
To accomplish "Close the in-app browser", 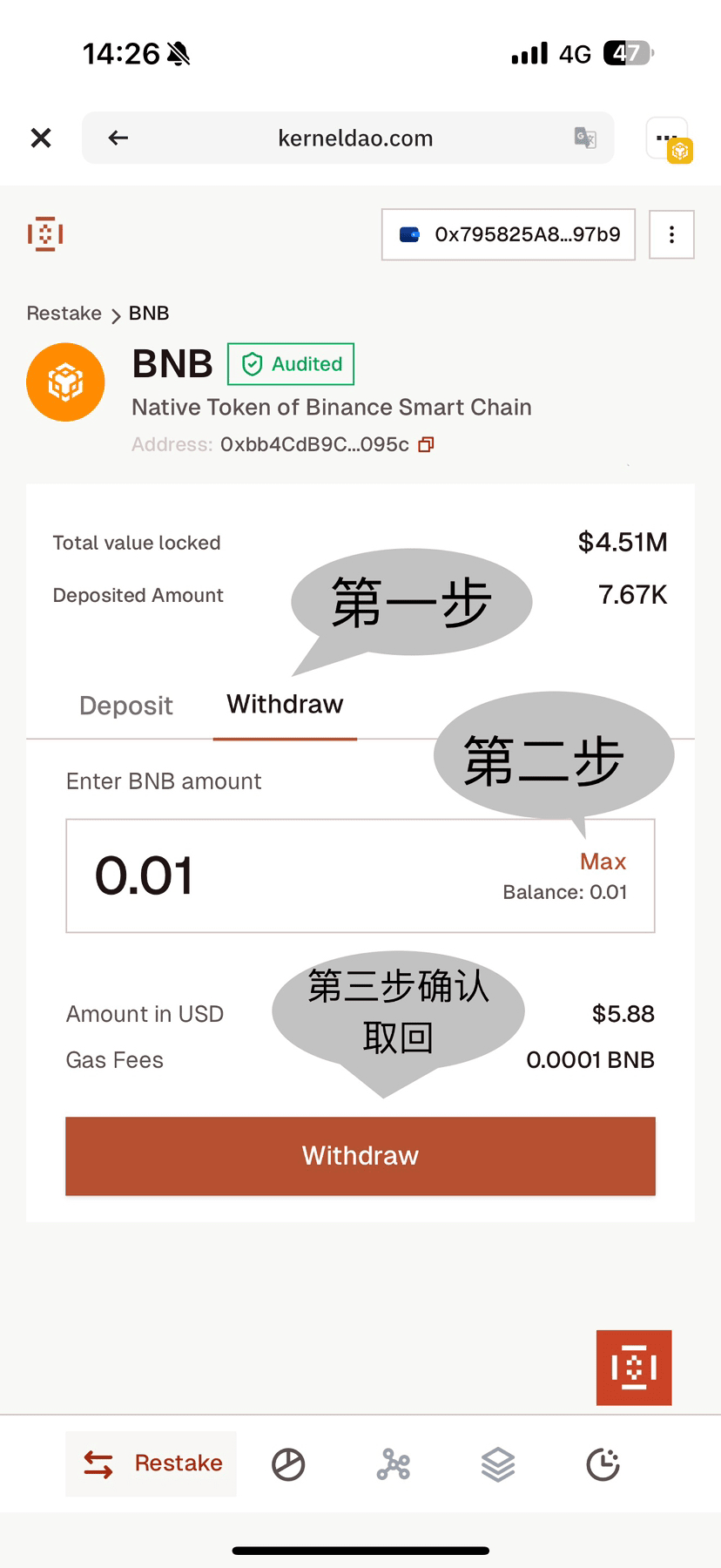I will (41, 138).
